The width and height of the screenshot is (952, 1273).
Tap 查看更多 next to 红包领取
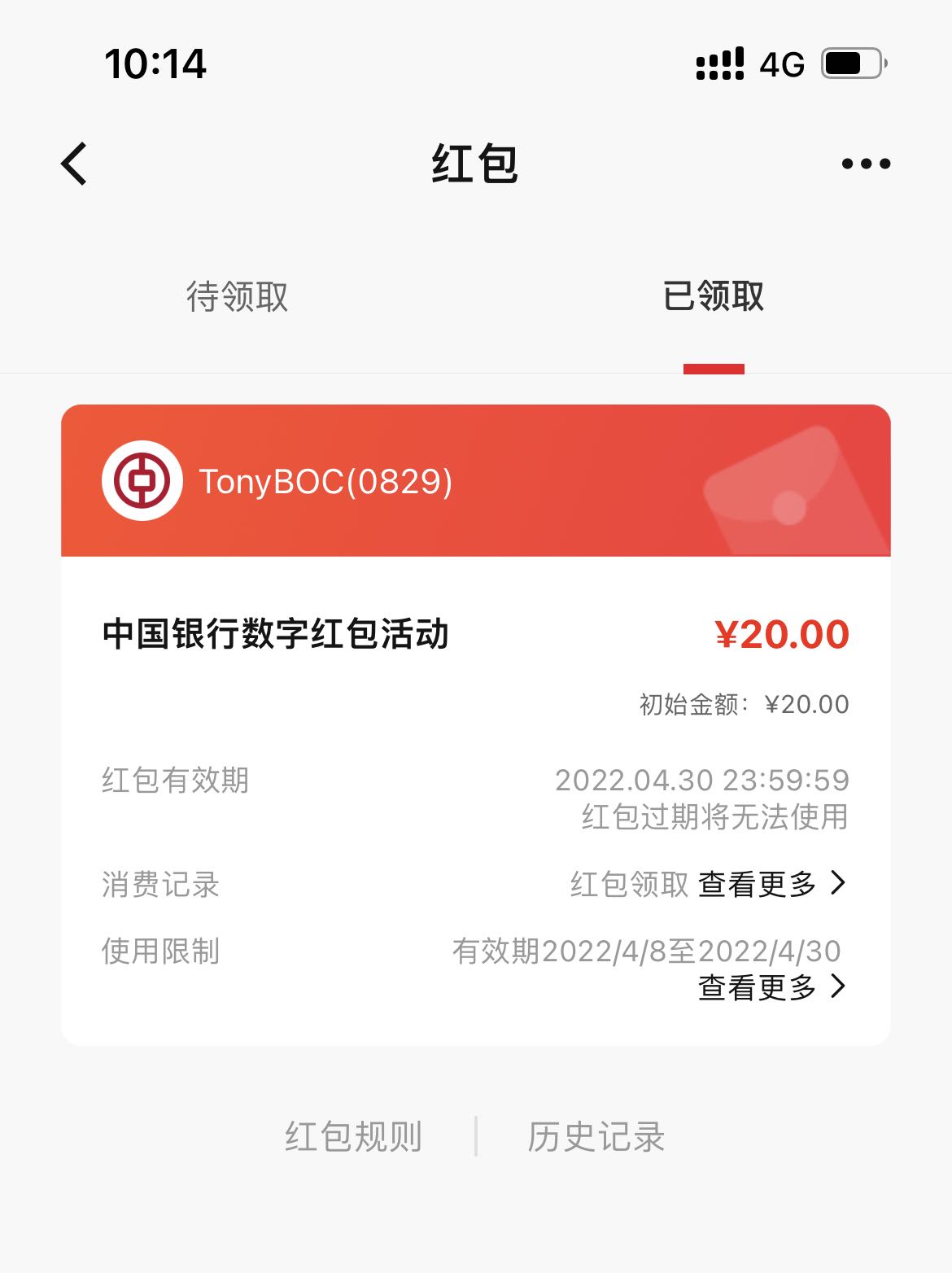coord(756,886)
